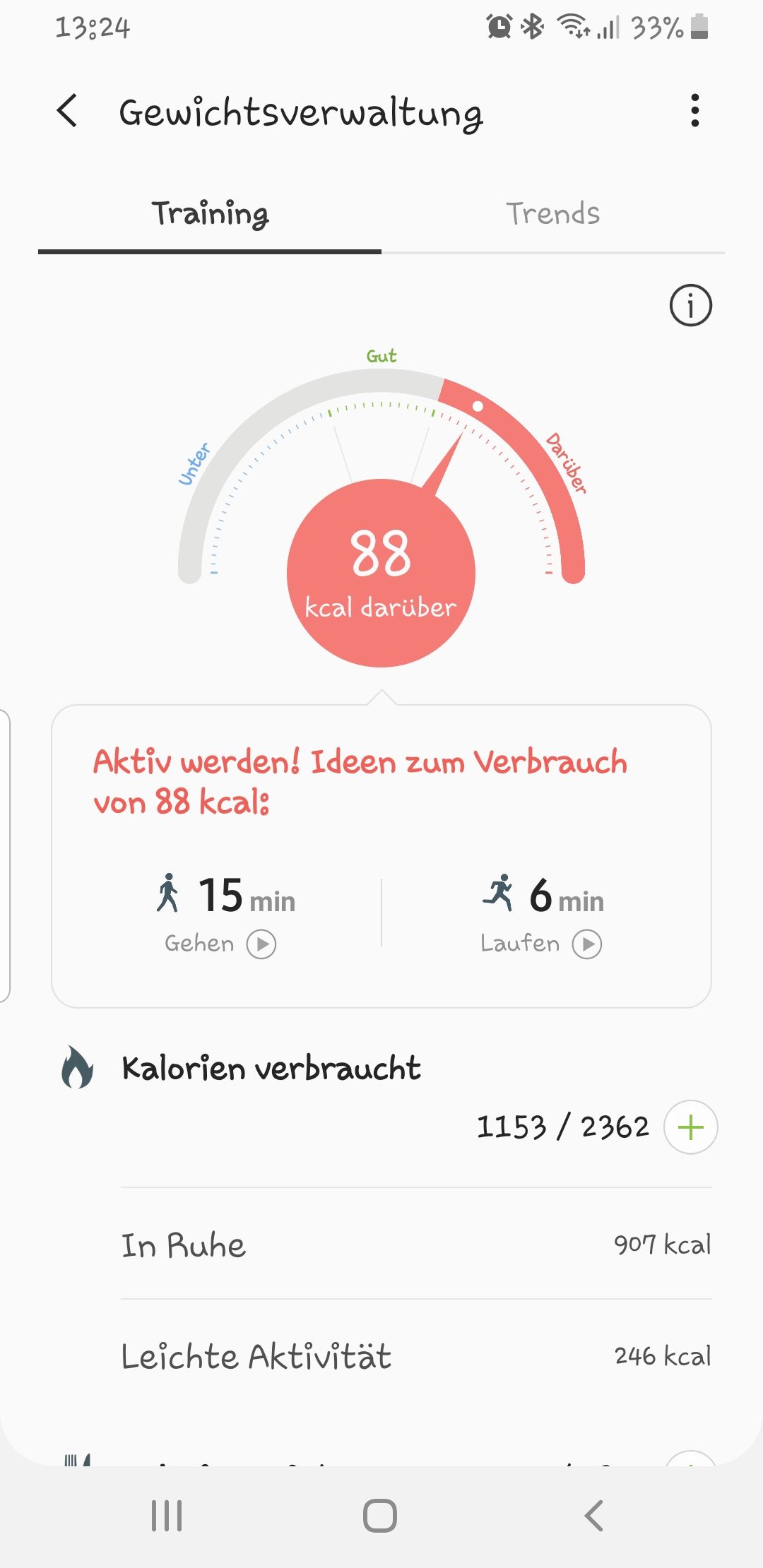This screenshot has width=763, height=1568.
Task: Select the Training tab
Action: click(210, 214)
